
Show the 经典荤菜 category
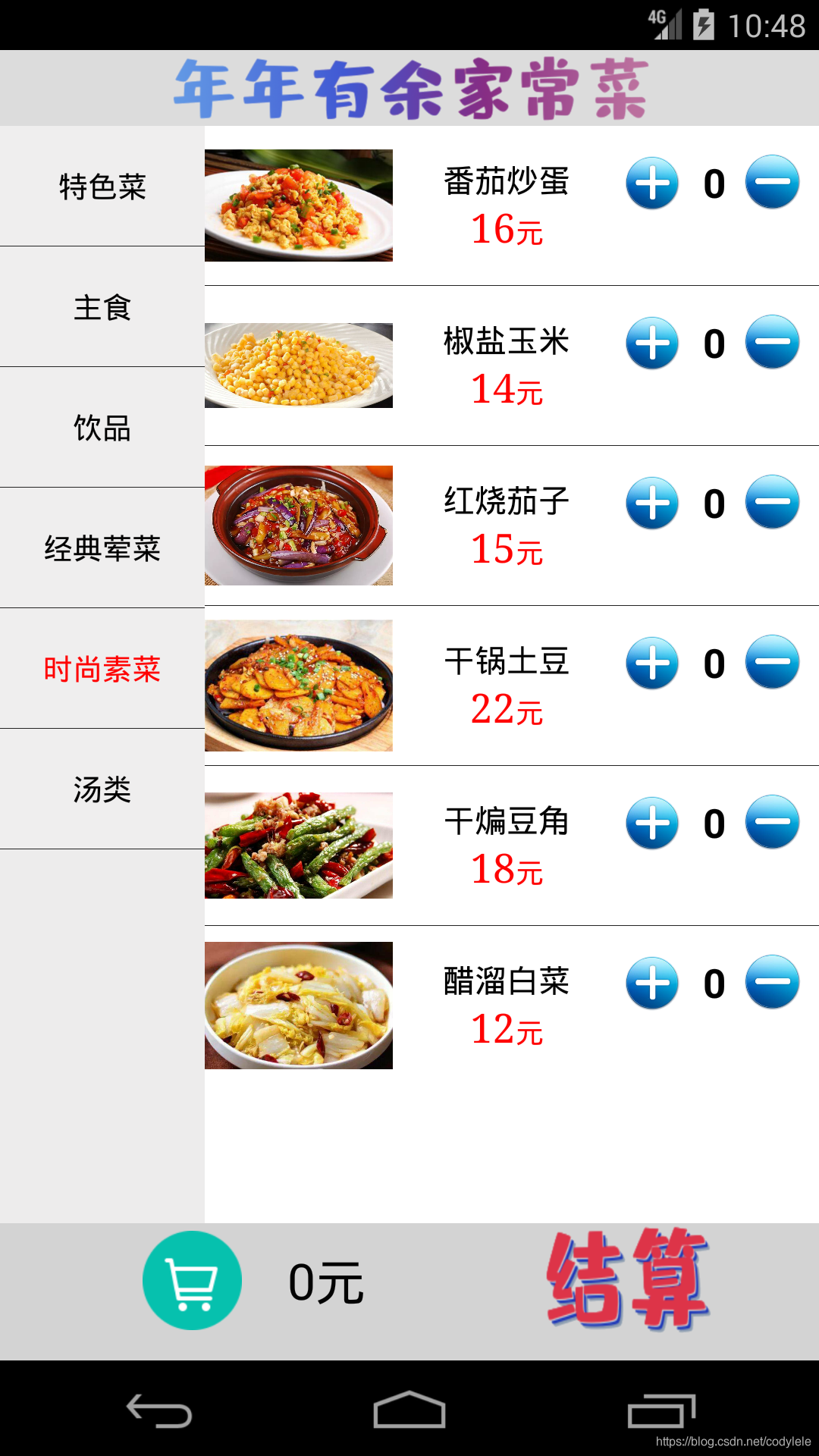coord(102,548)
